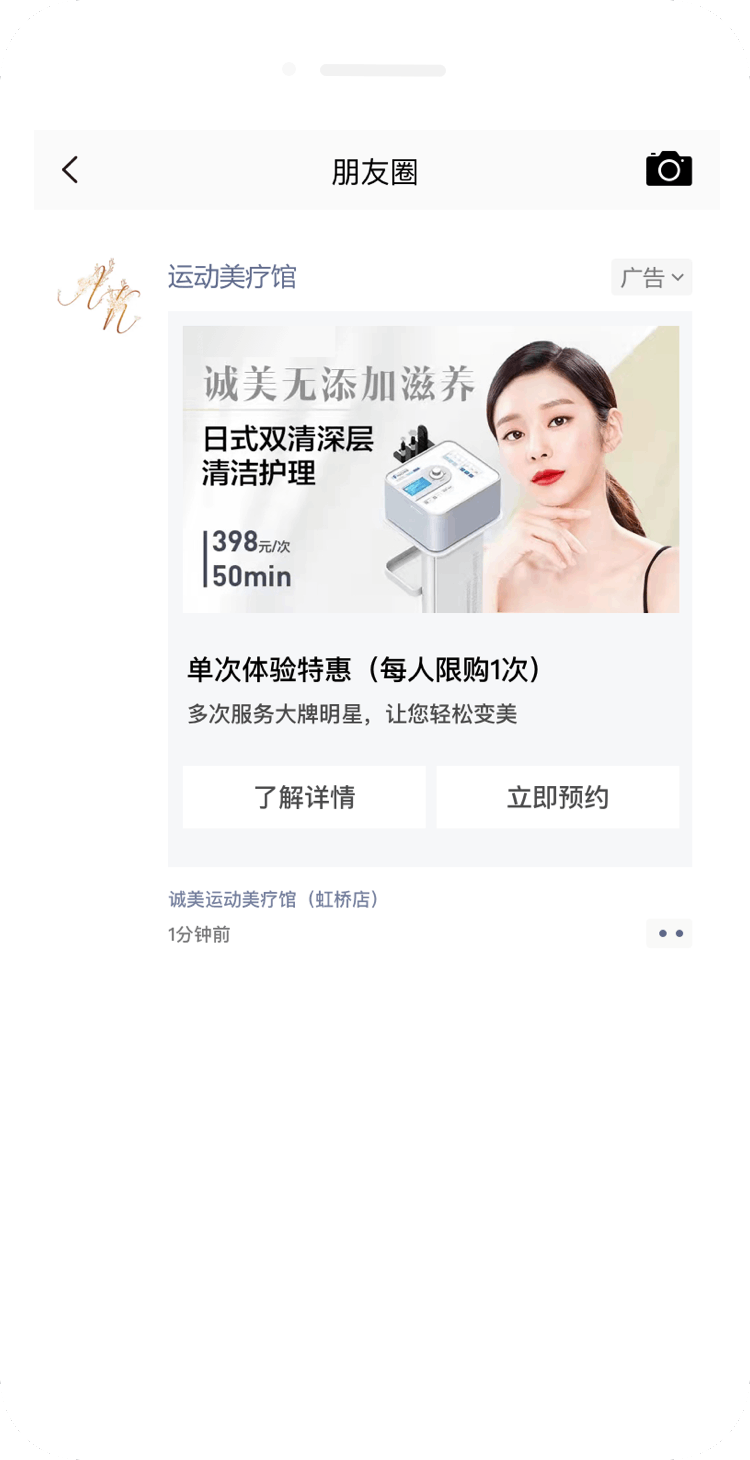Open the 日式双清深层清洁护理 ad image
The height and width of the screenshot is (1460, 750).
coord(430,469)
